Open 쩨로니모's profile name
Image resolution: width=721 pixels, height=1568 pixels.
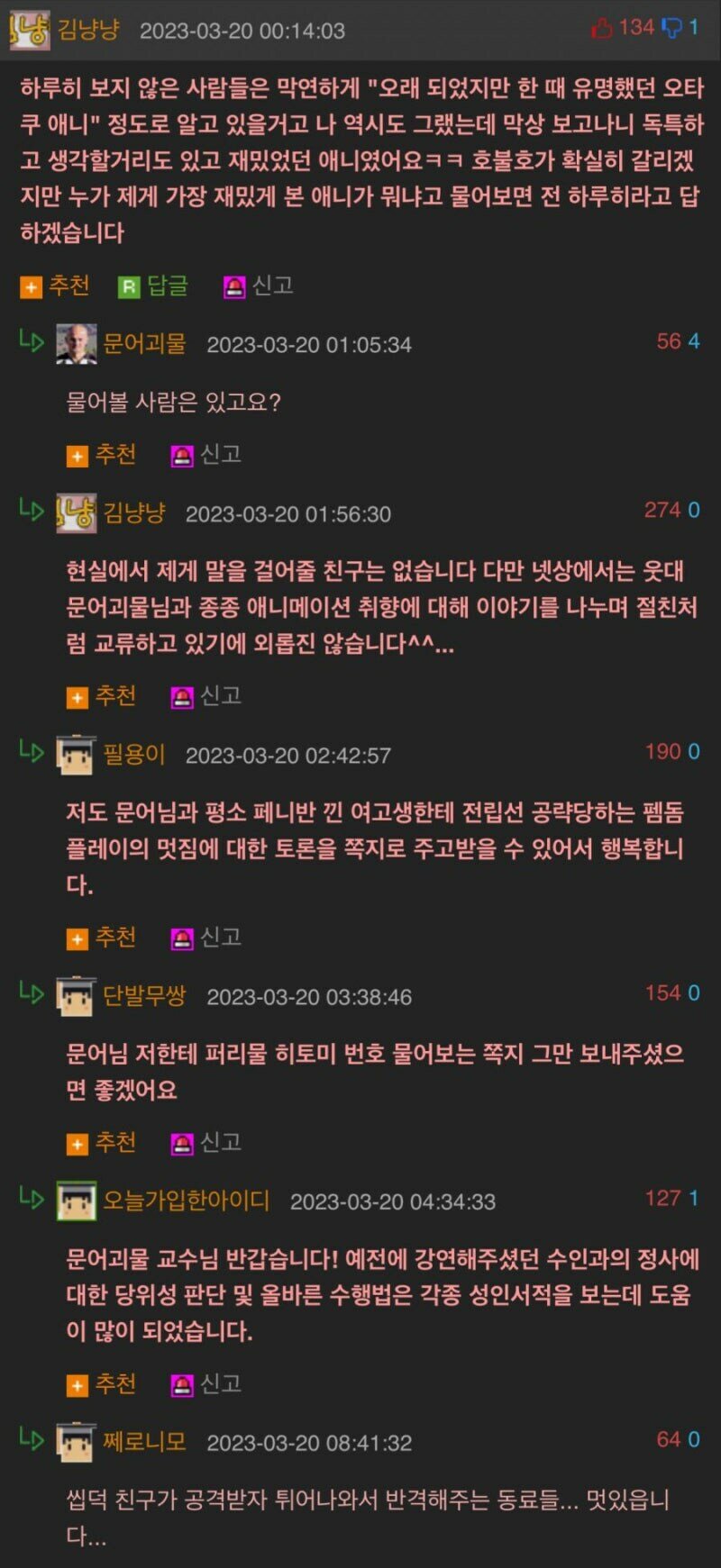[144, 1442]
